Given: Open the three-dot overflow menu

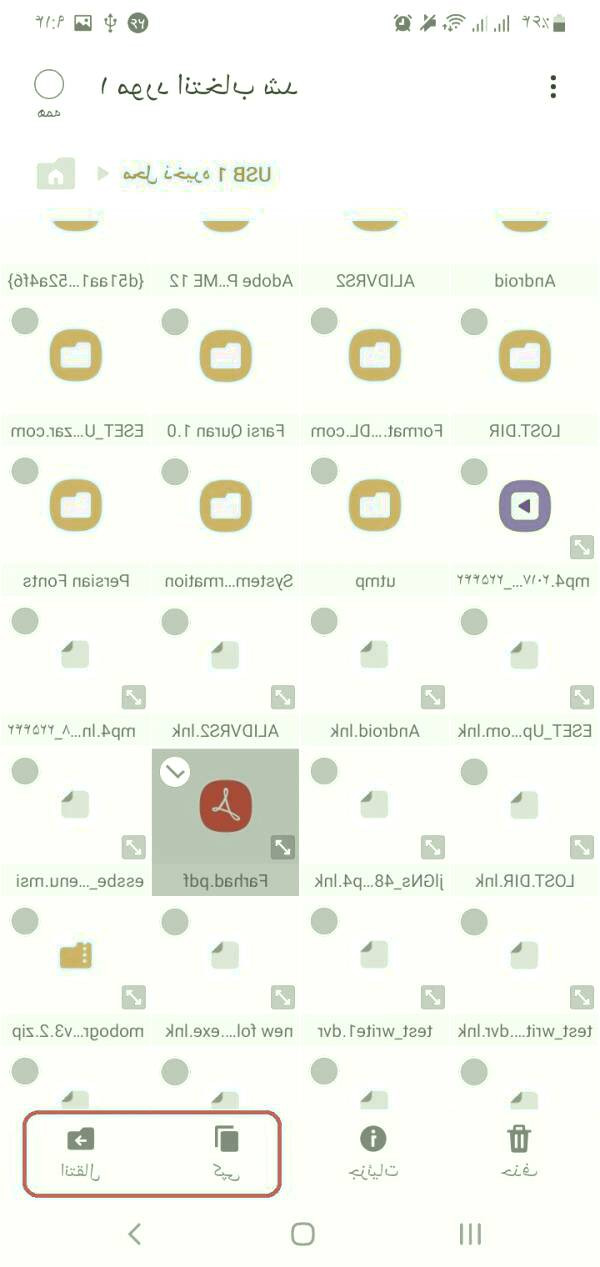Looking at the screenshot, I should [x=553, y=87].
